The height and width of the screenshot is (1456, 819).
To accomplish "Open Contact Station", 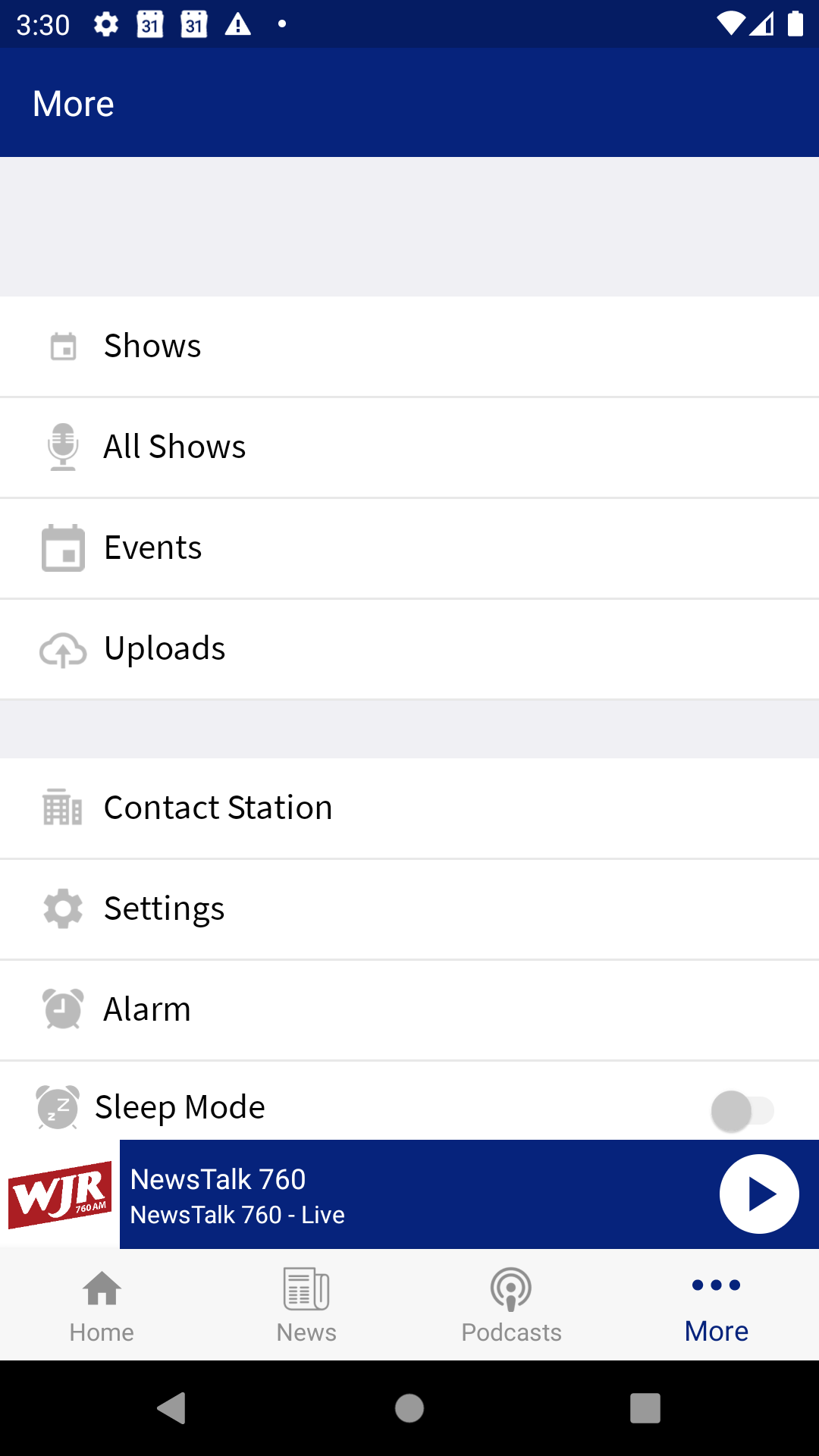I will click(409, 808).
